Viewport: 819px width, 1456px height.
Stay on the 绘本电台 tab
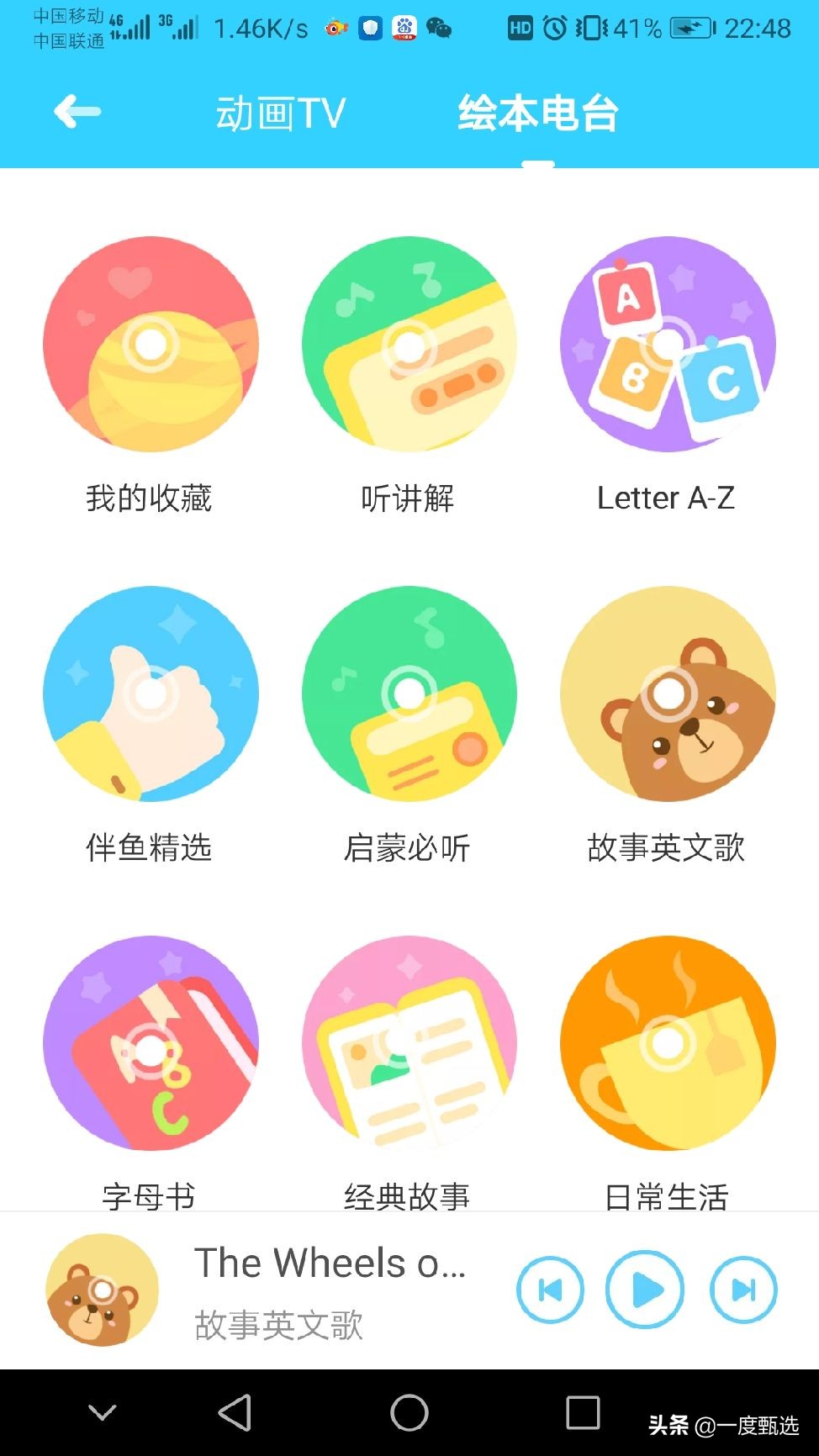click(x=537, y=112)
